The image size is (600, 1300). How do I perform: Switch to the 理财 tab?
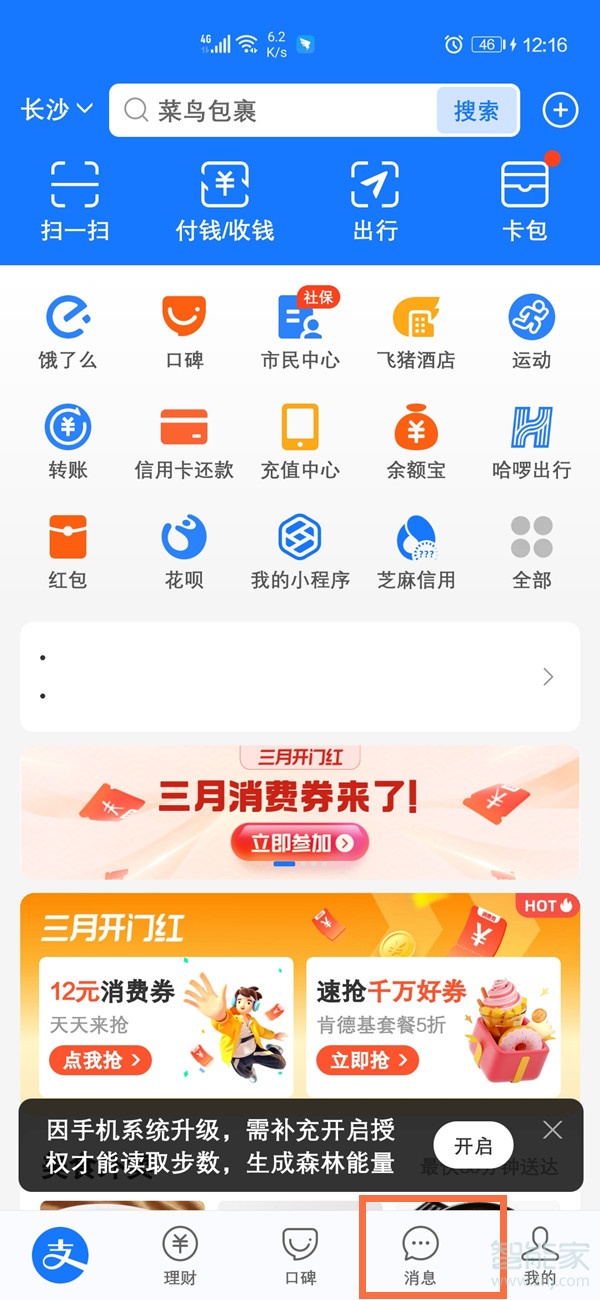coord(180,1256)
